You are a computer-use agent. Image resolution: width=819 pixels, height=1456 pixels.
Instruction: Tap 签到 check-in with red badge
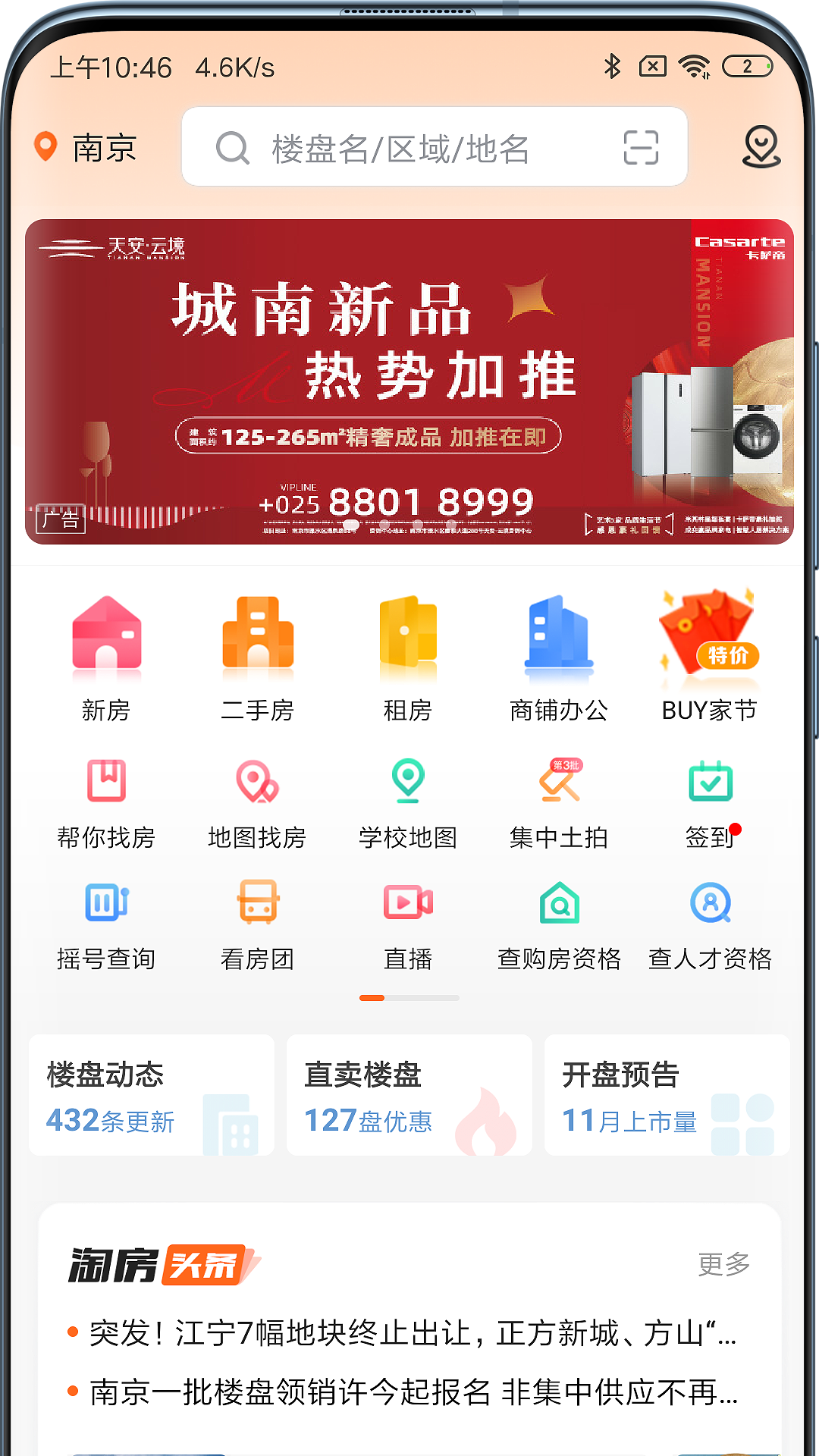pos(710,804)
